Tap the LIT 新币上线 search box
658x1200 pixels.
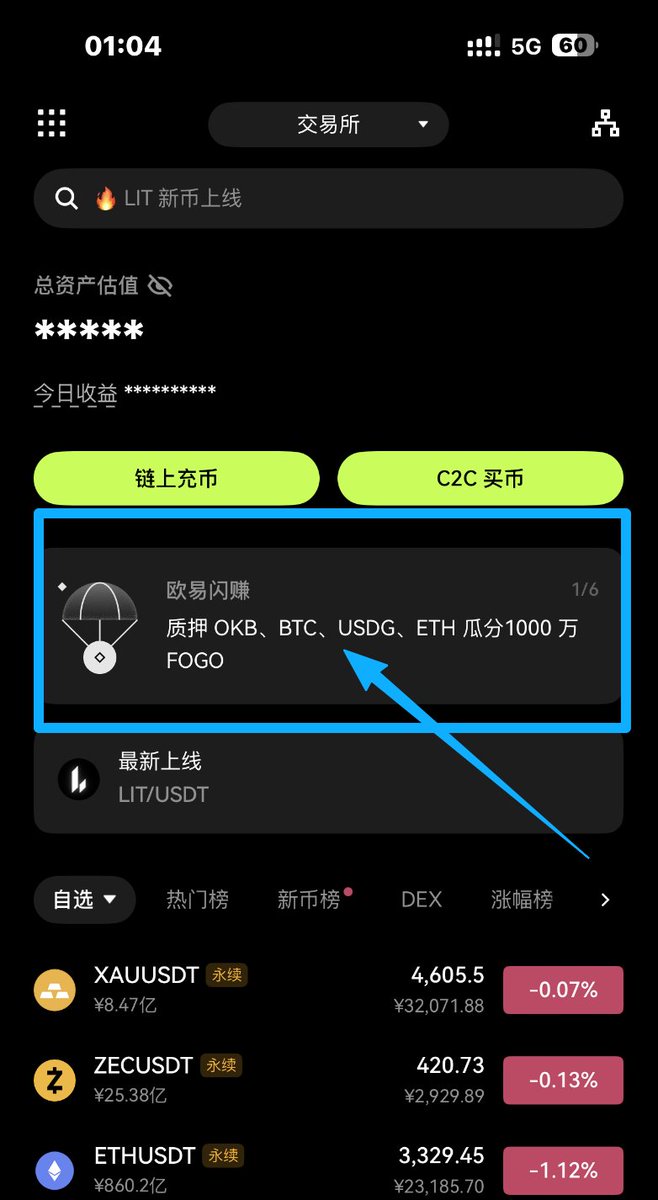click(x=328, y=198)
